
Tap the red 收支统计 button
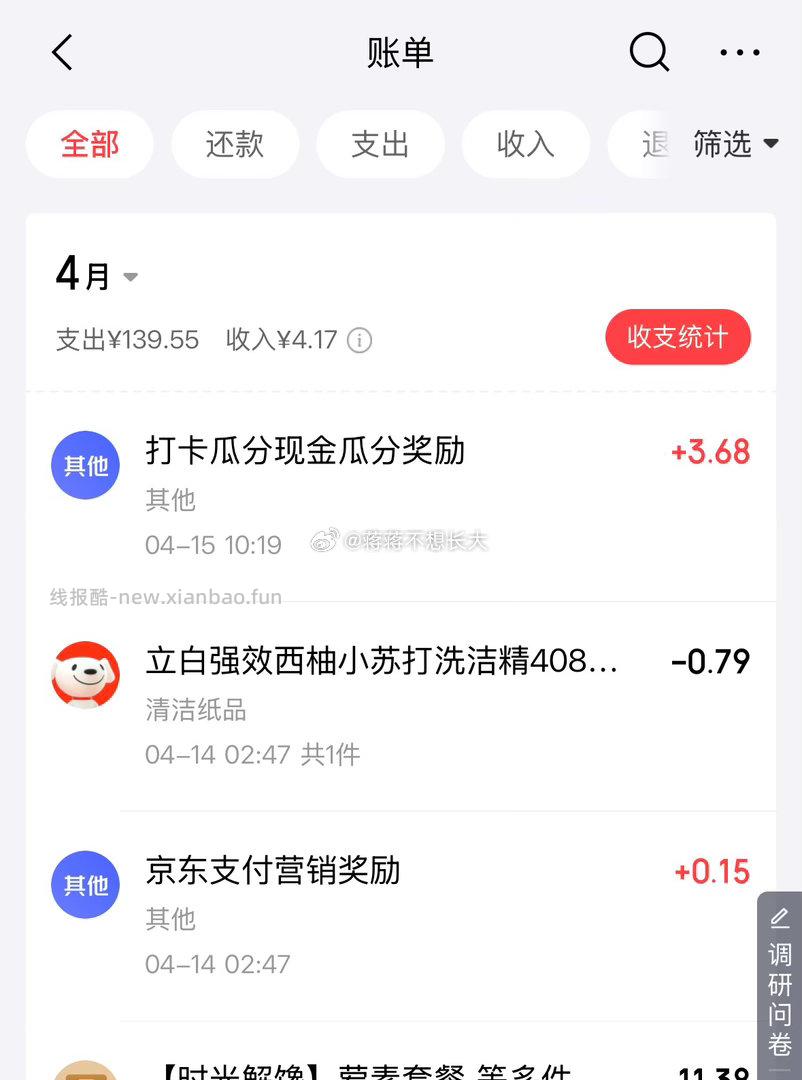click(678, 337)
